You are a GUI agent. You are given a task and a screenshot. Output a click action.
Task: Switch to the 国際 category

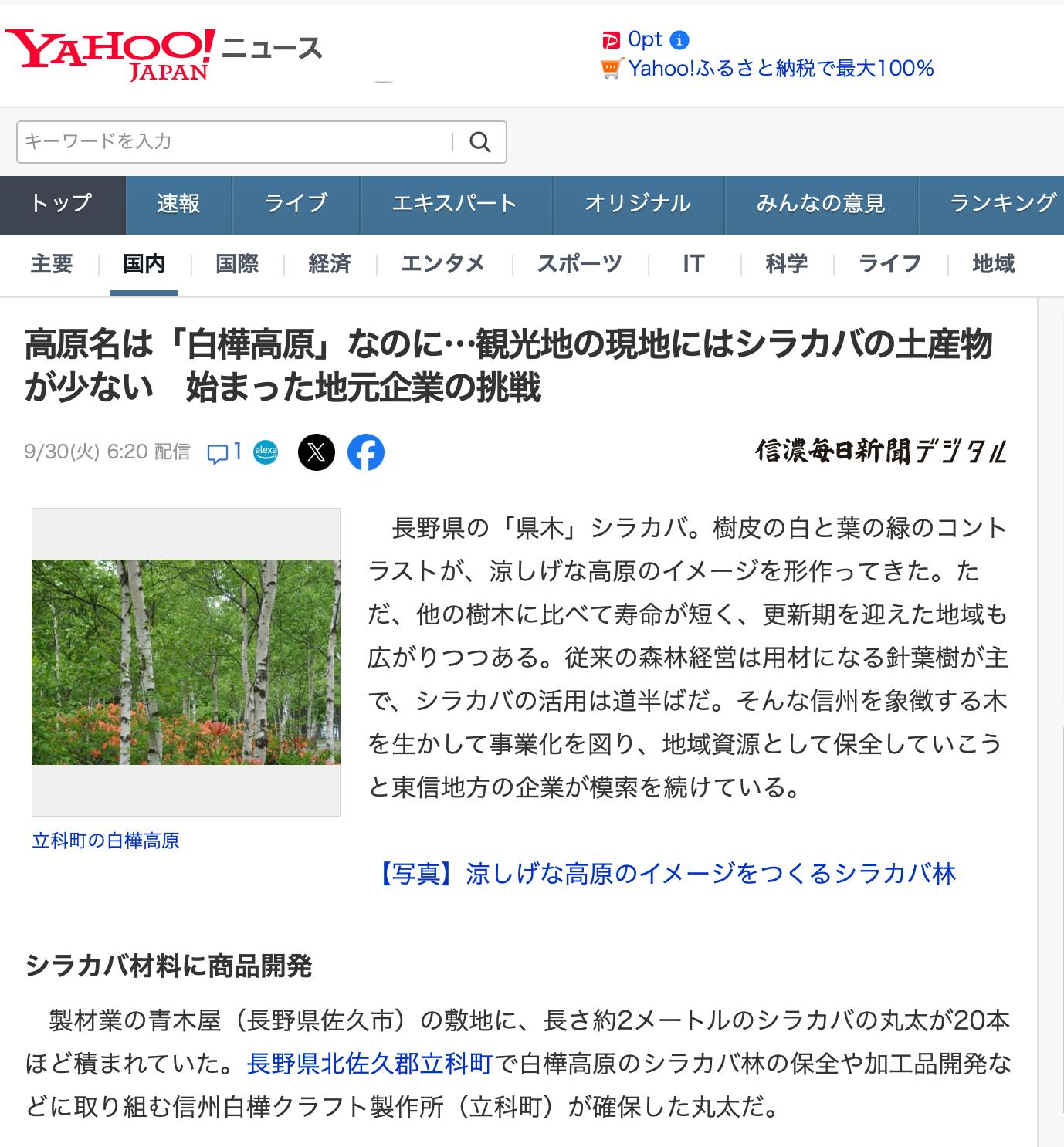pyautogui.click(x=237, y=264)
